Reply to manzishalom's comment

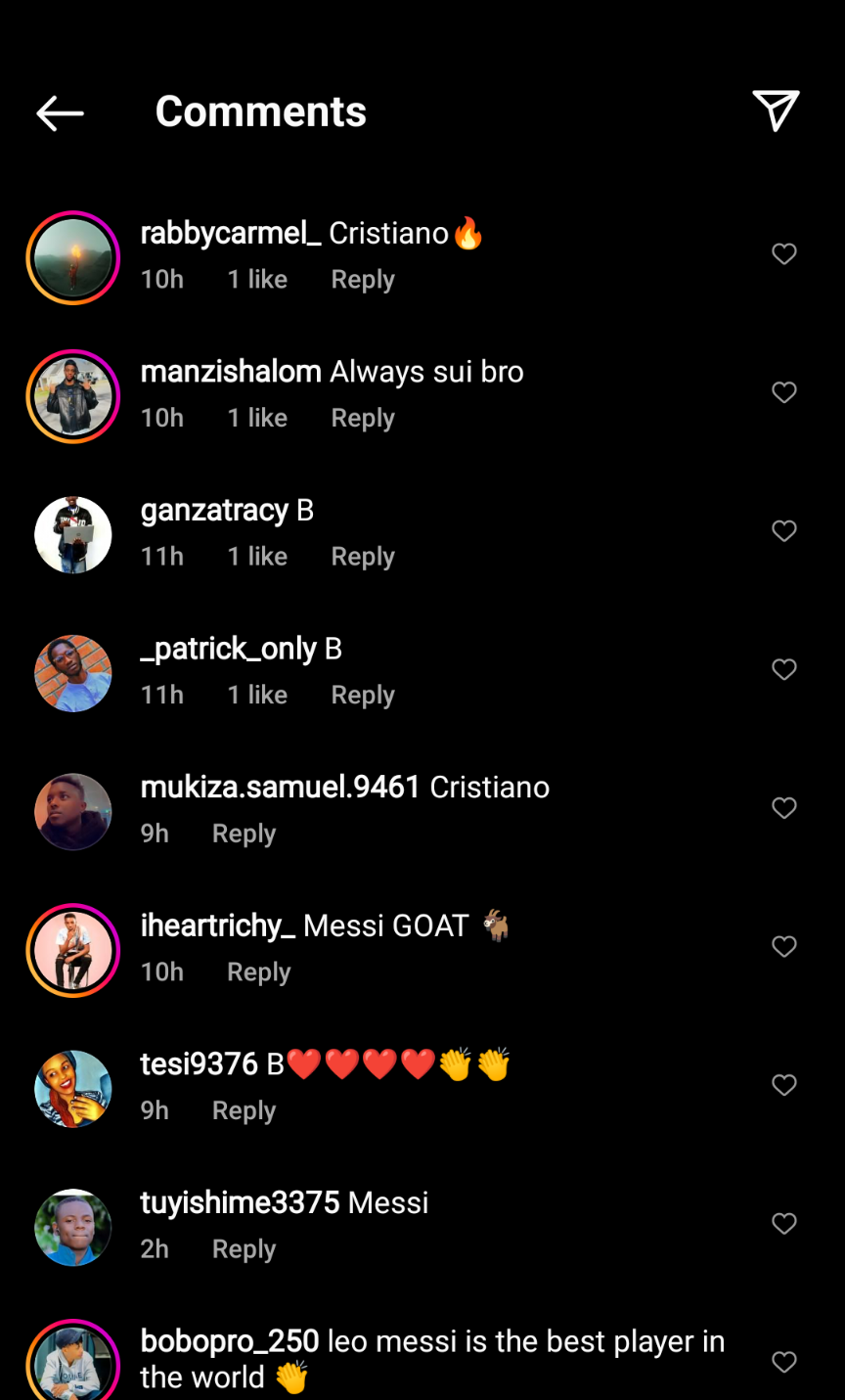tap(363, 418)
